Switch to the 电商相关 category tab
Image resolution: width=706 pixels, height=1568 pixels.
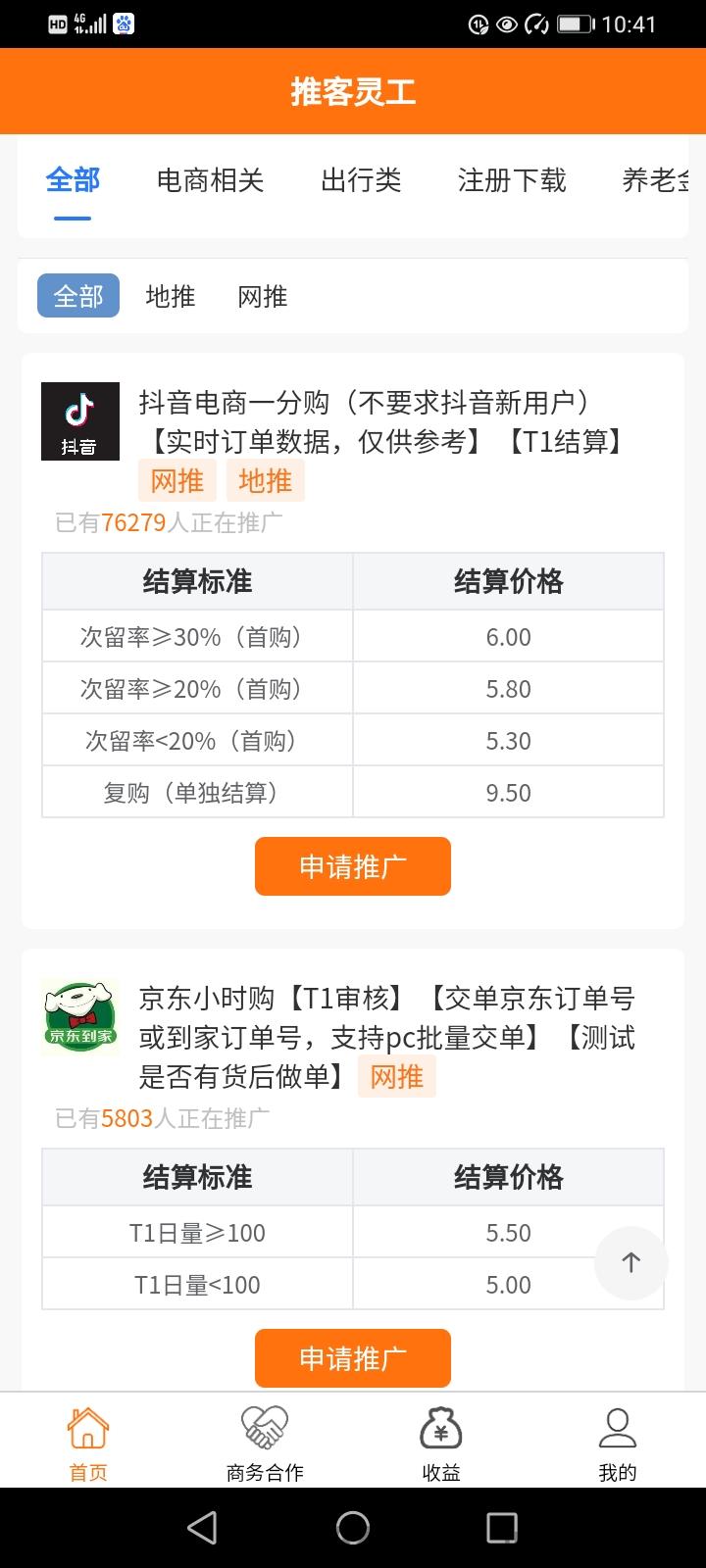pyautogui.click(x=210, y=180)
